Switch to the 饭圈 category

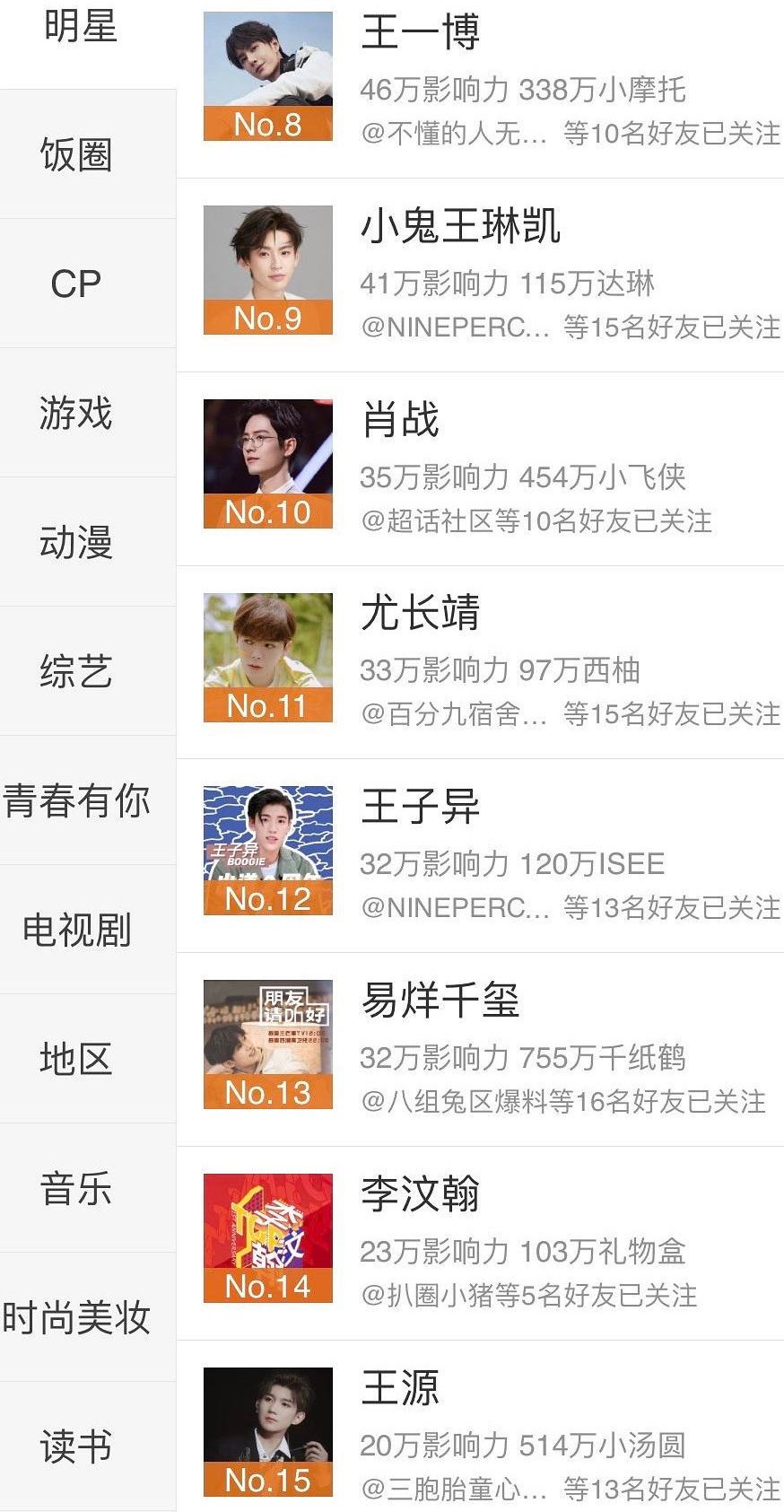click(x=76, y=154)
